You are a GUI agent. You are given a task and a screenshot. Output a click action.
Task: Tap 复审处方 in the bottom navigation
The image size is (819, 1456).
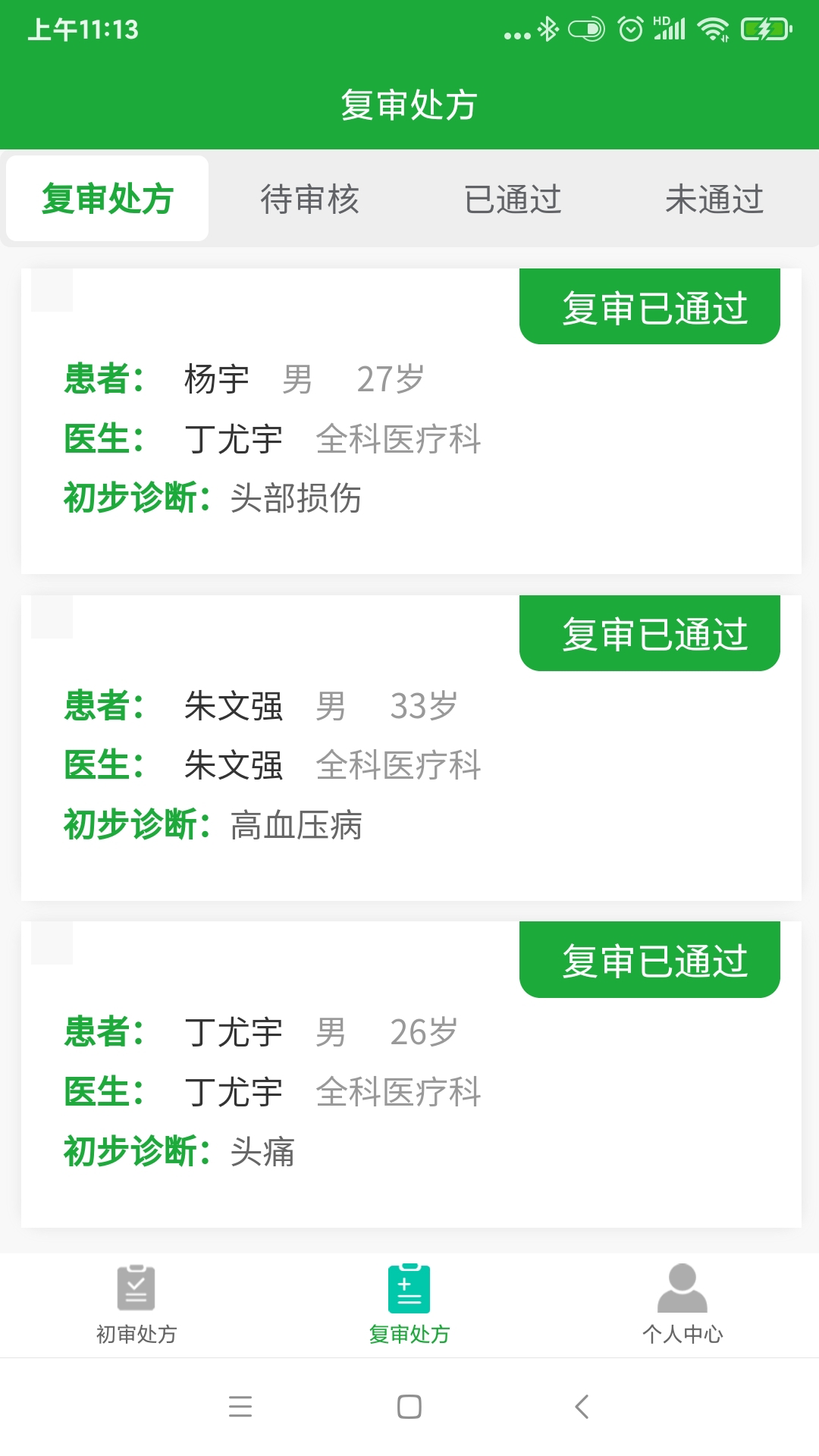click(x=409, y=1304)
